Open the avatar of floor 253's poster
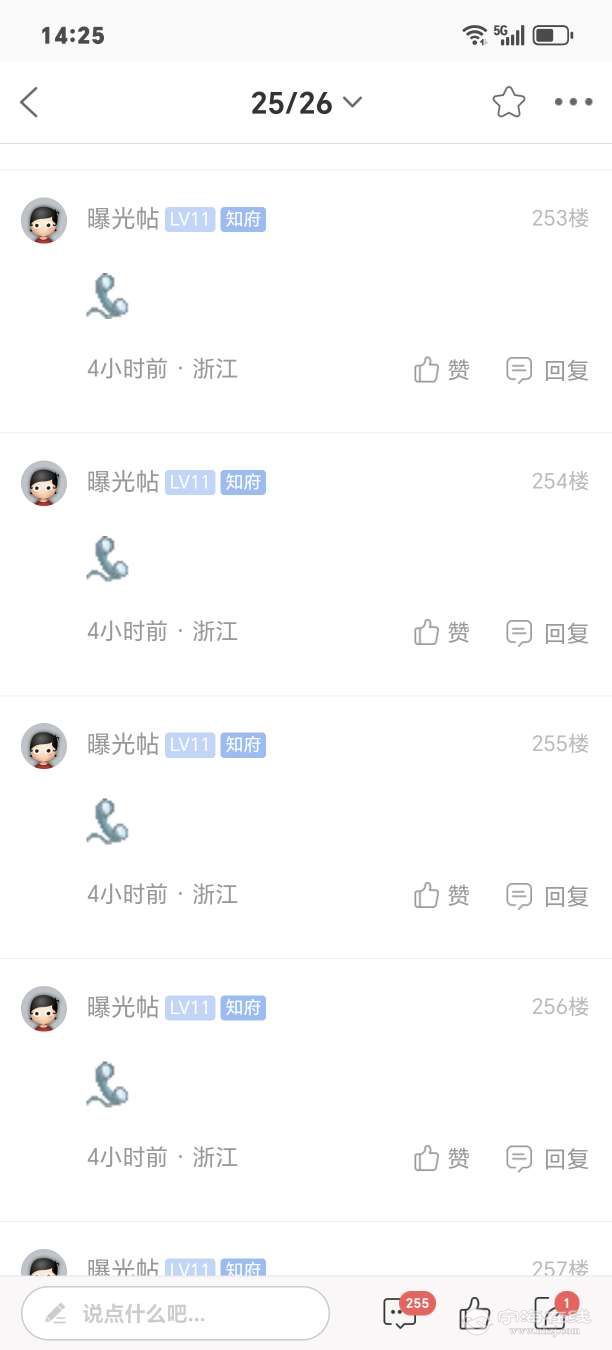 pos(44,220)
